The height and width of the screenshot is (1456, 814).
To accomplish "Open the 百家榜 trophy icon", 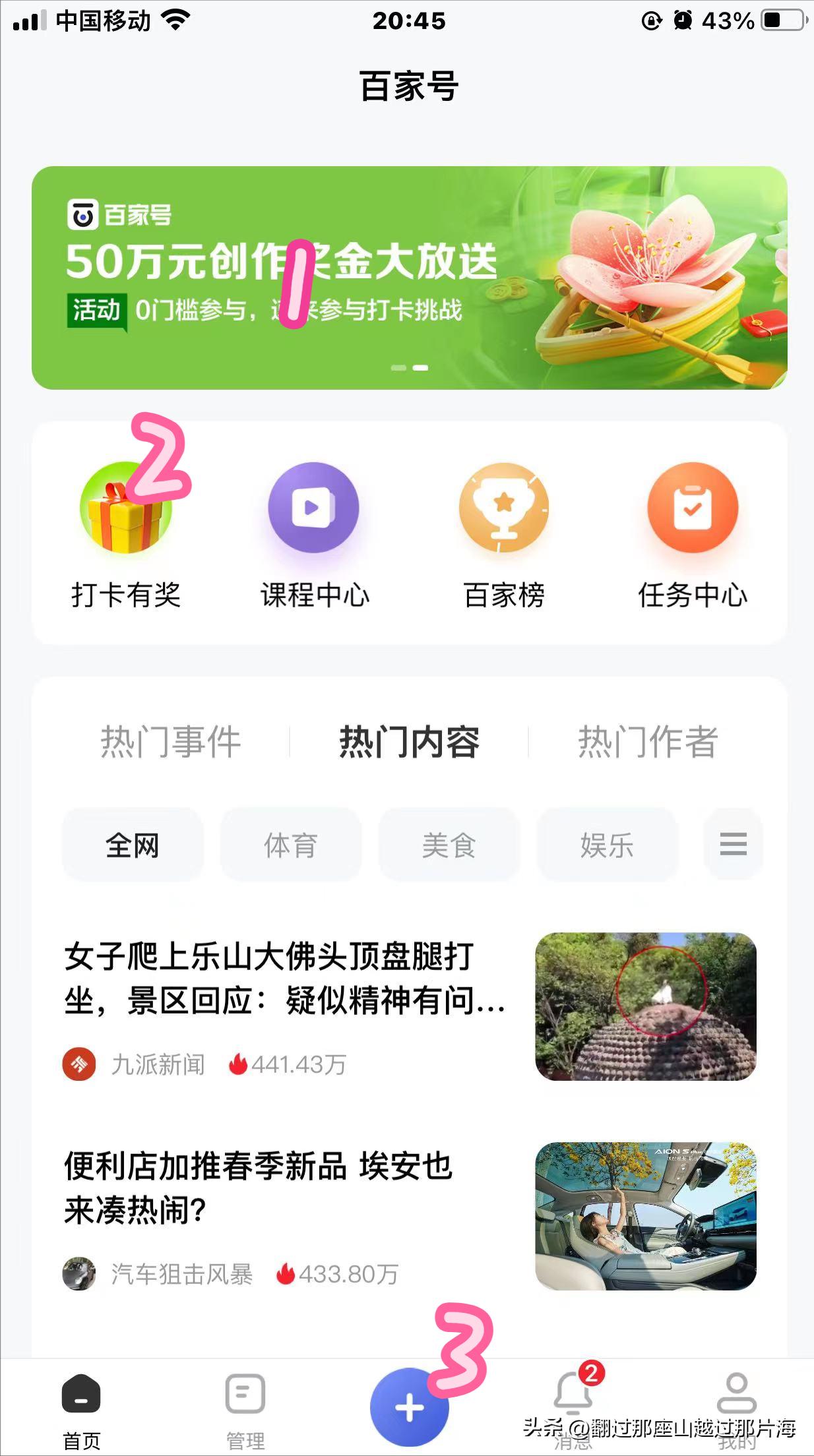I will pyautogui.click(x=503, y=508).
